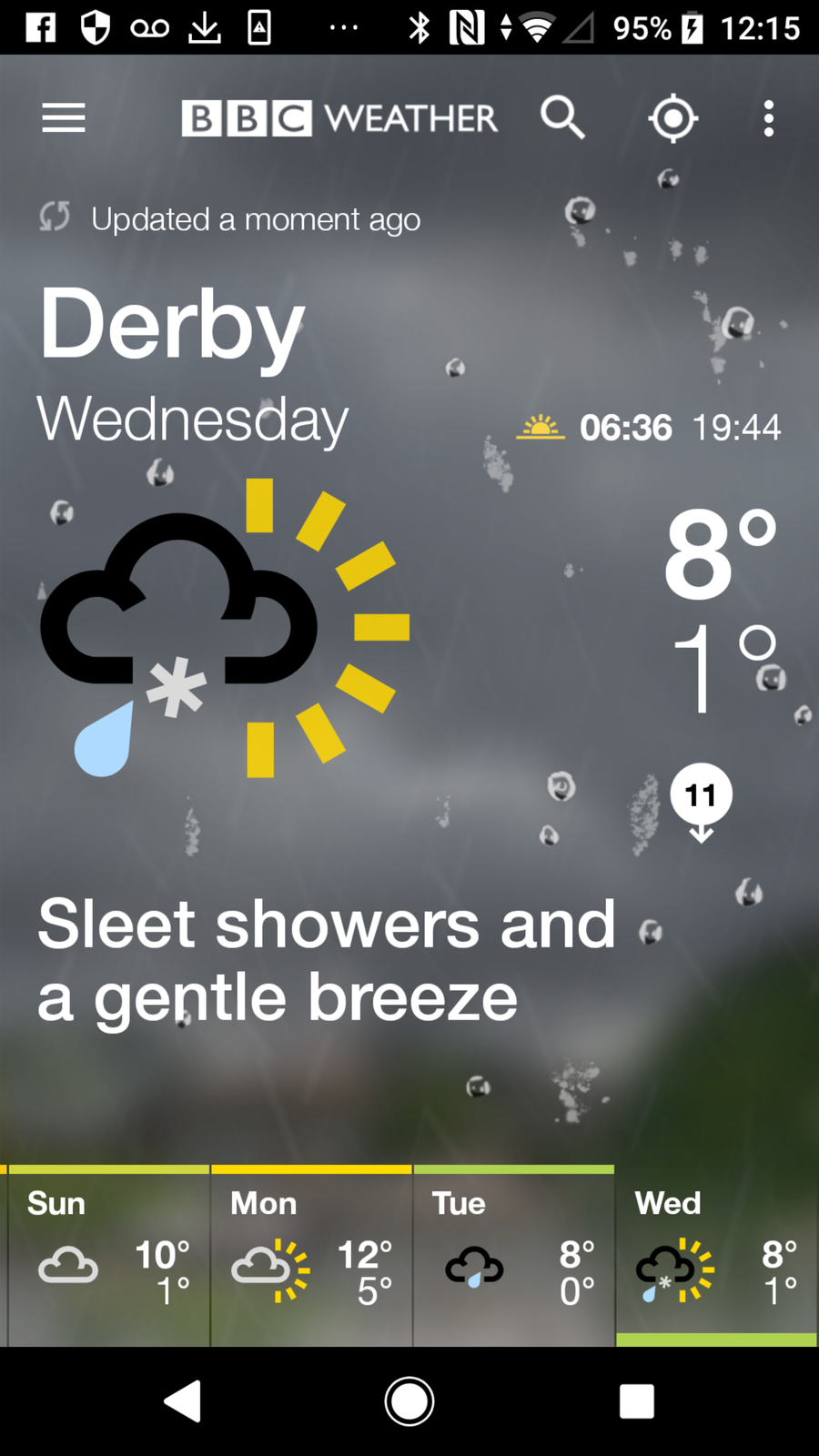
Task: Return to the home screen
Action: (x=409, y=1401)
